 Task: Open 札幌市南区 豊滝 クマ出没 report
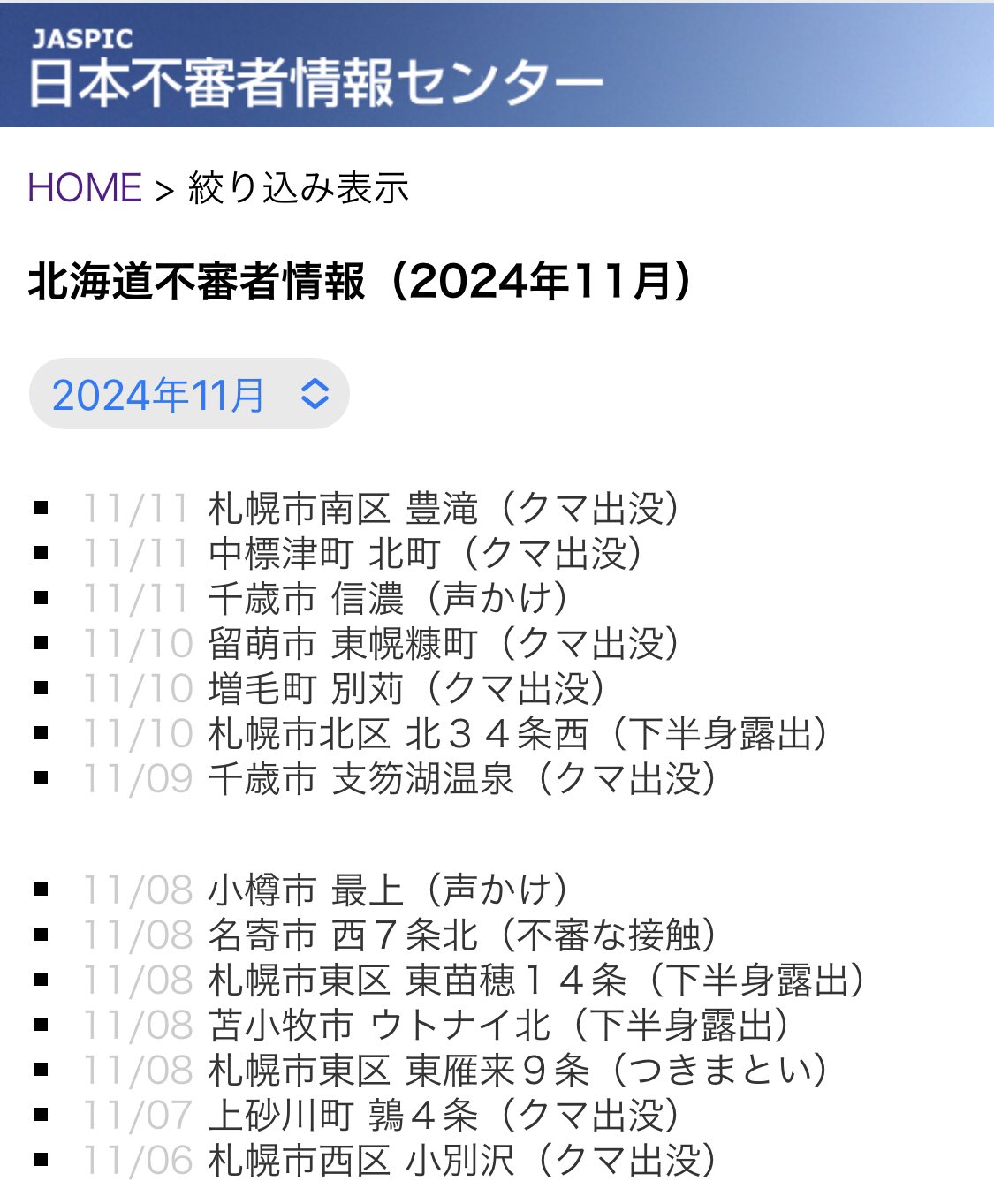442,509
